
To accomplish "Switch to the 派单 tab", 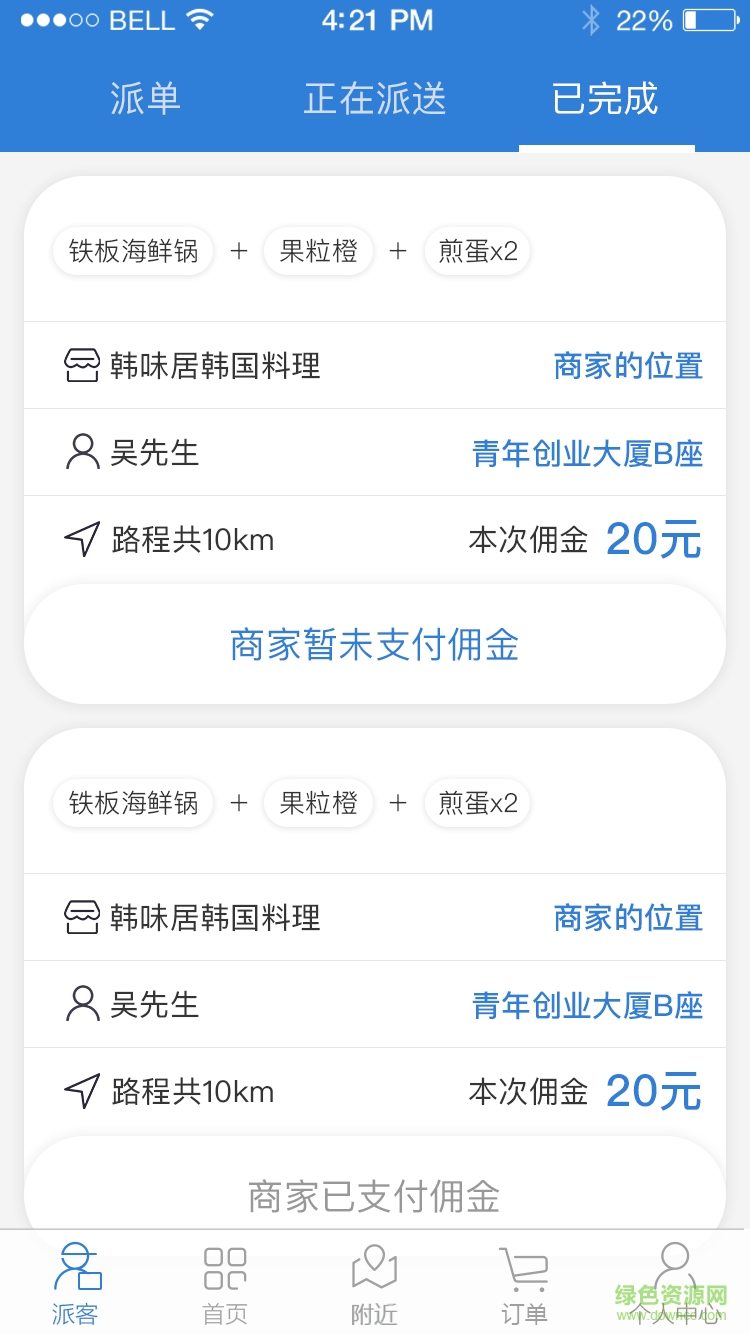I will point(146,99).
